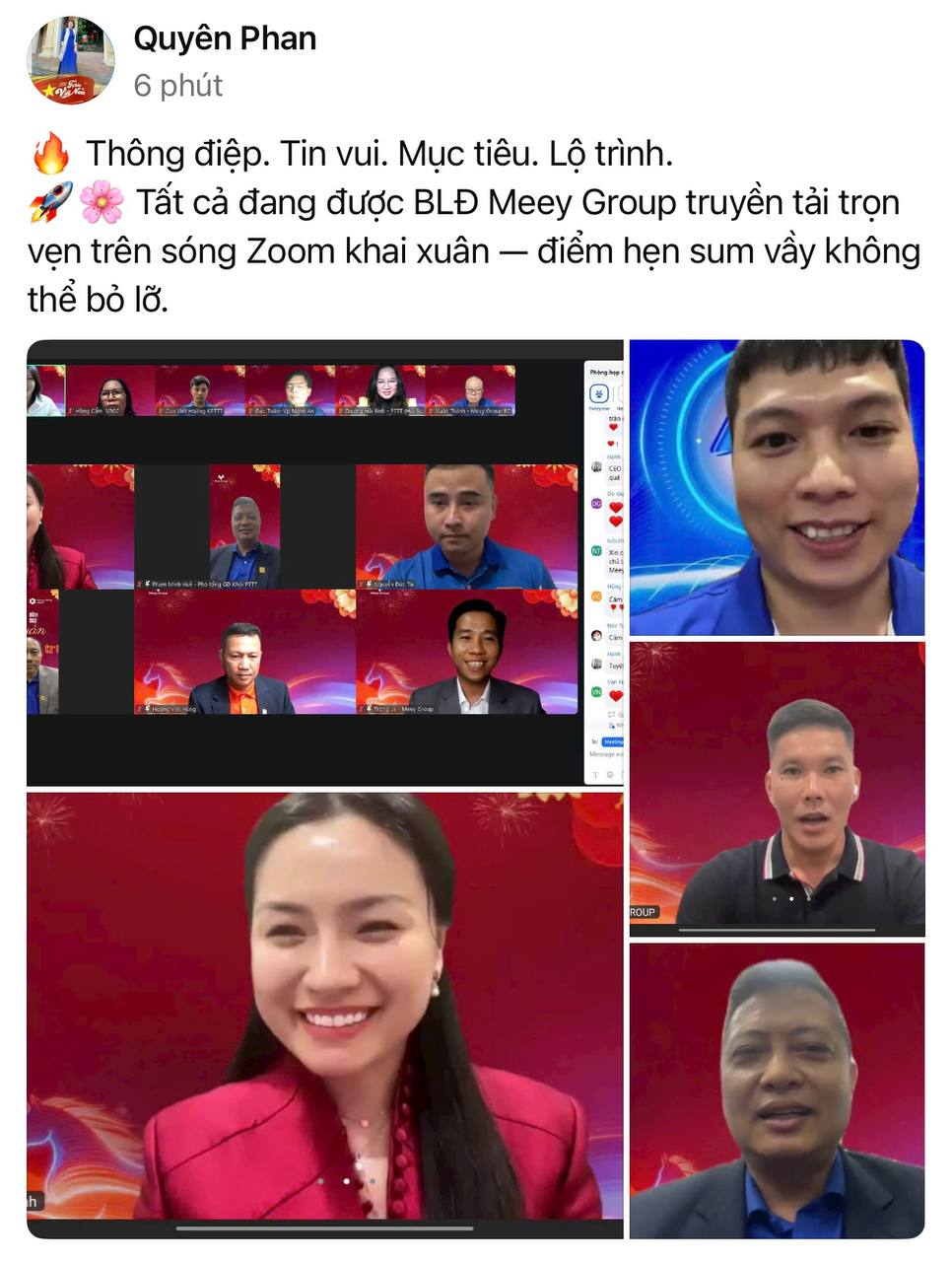View the photo of the man in the dark suit
The image size is (952, 1262).
[x=777, y=1090]
